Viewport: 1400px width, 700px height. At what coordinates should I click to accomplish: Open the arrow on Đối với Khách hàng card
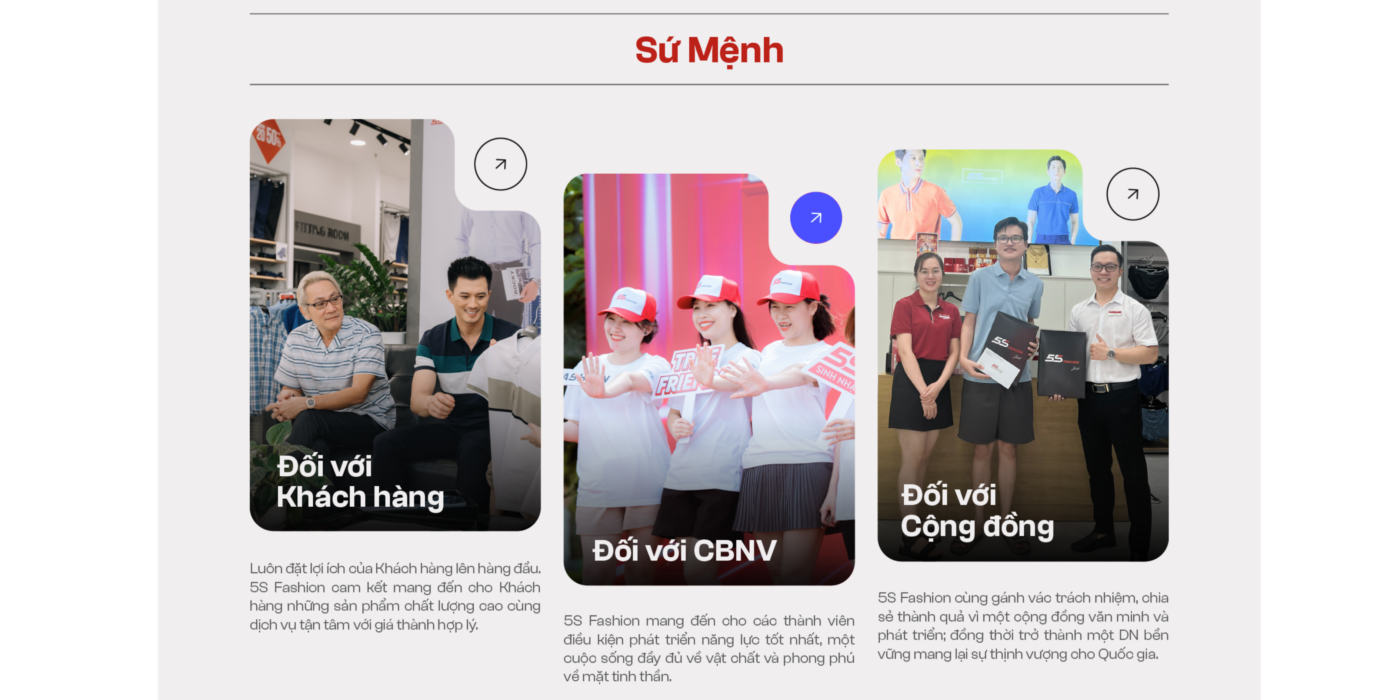point(500,164)
